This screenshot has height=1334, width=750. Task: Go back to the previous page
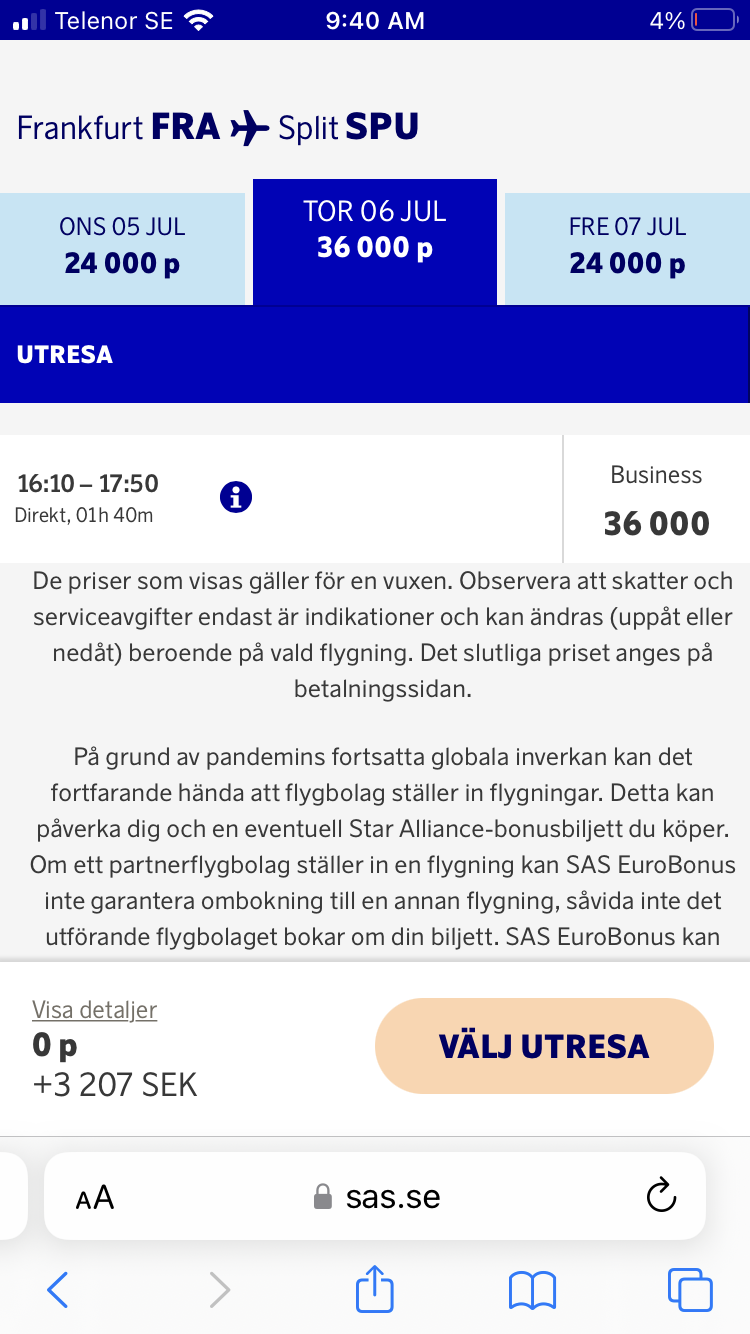click(58, 1290)
